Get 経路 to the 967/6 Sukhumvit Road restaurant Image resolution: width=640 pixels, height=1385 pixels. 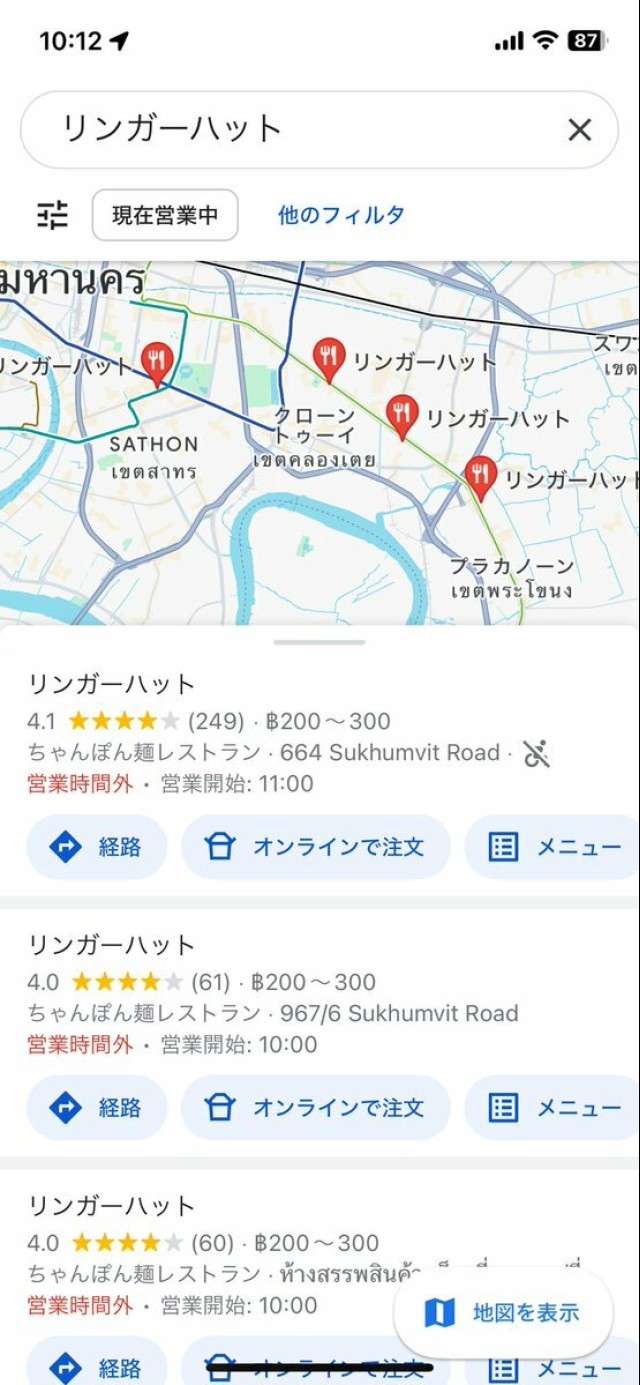click(x=97, y=1108)
